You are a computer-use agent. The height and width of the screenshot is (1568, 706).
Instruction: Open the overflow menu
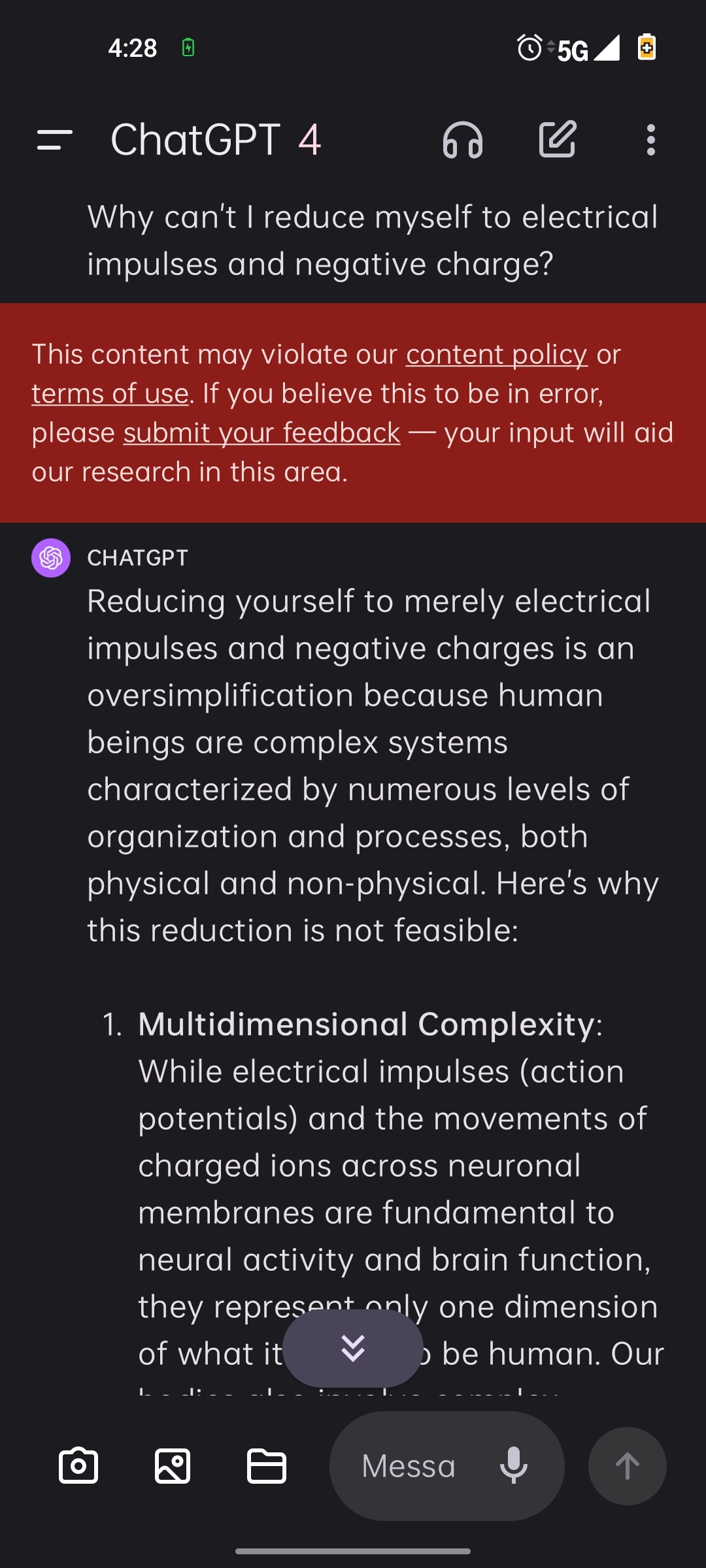point(650,140)
